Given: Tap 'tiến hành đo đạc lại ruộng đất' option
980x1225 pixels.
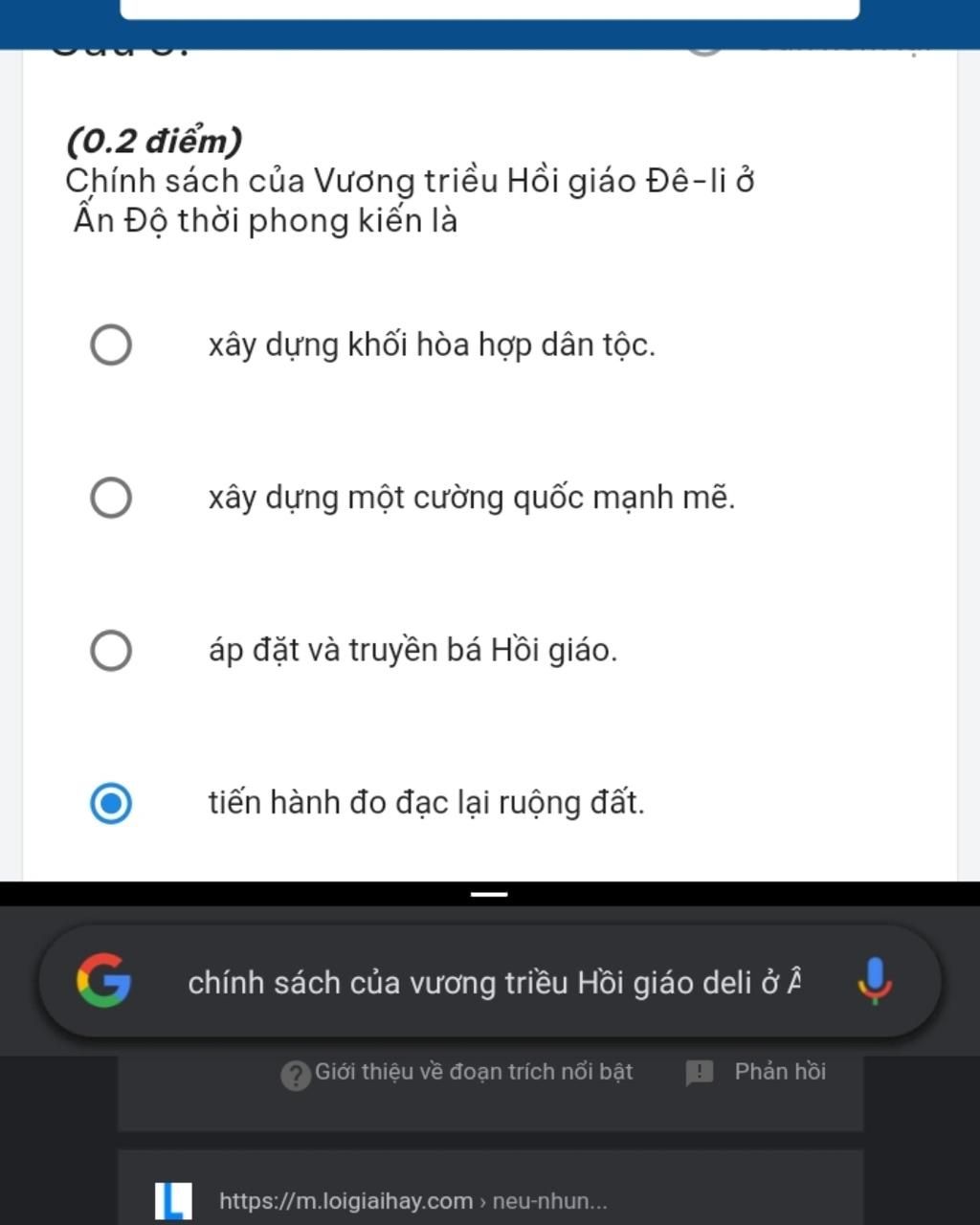Looking at the screenshot, I should click(x=111, y=803).
